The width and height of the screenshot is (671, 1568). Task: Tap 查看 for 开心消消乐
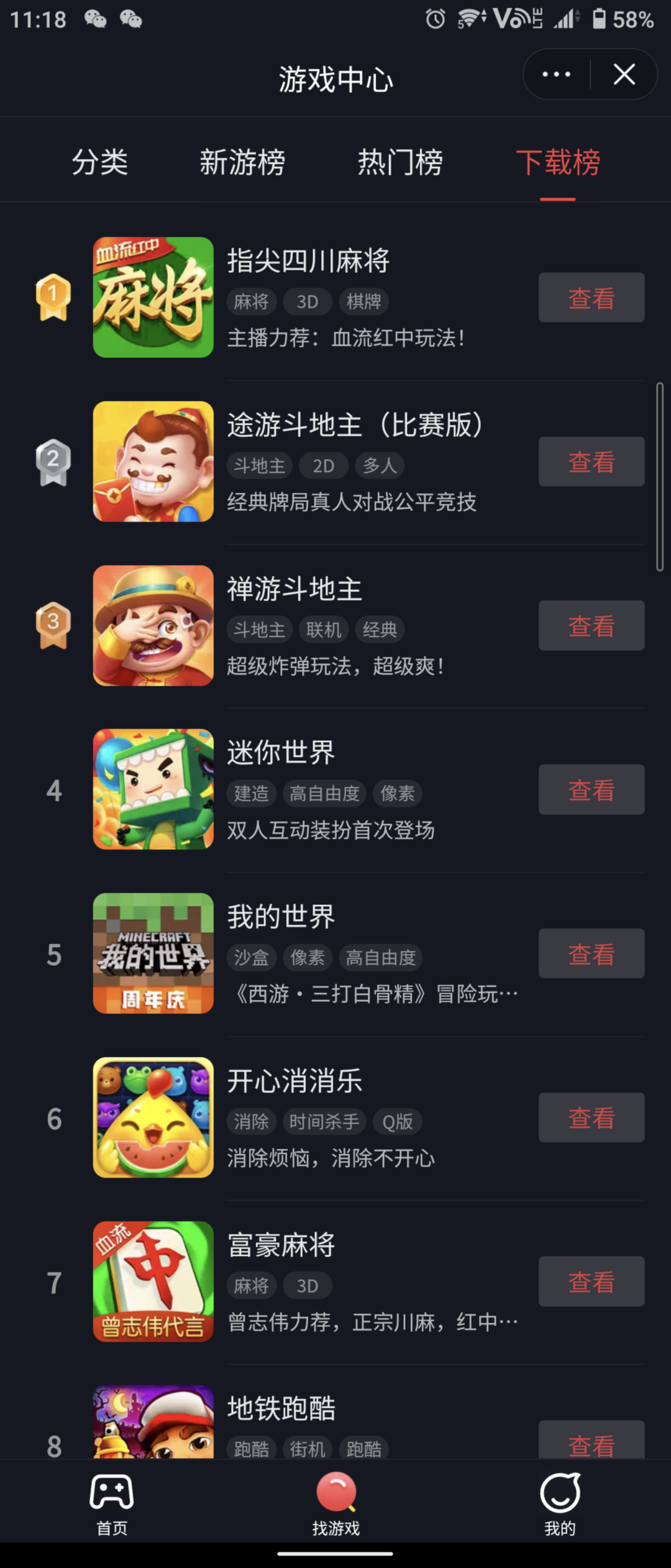591,1118
